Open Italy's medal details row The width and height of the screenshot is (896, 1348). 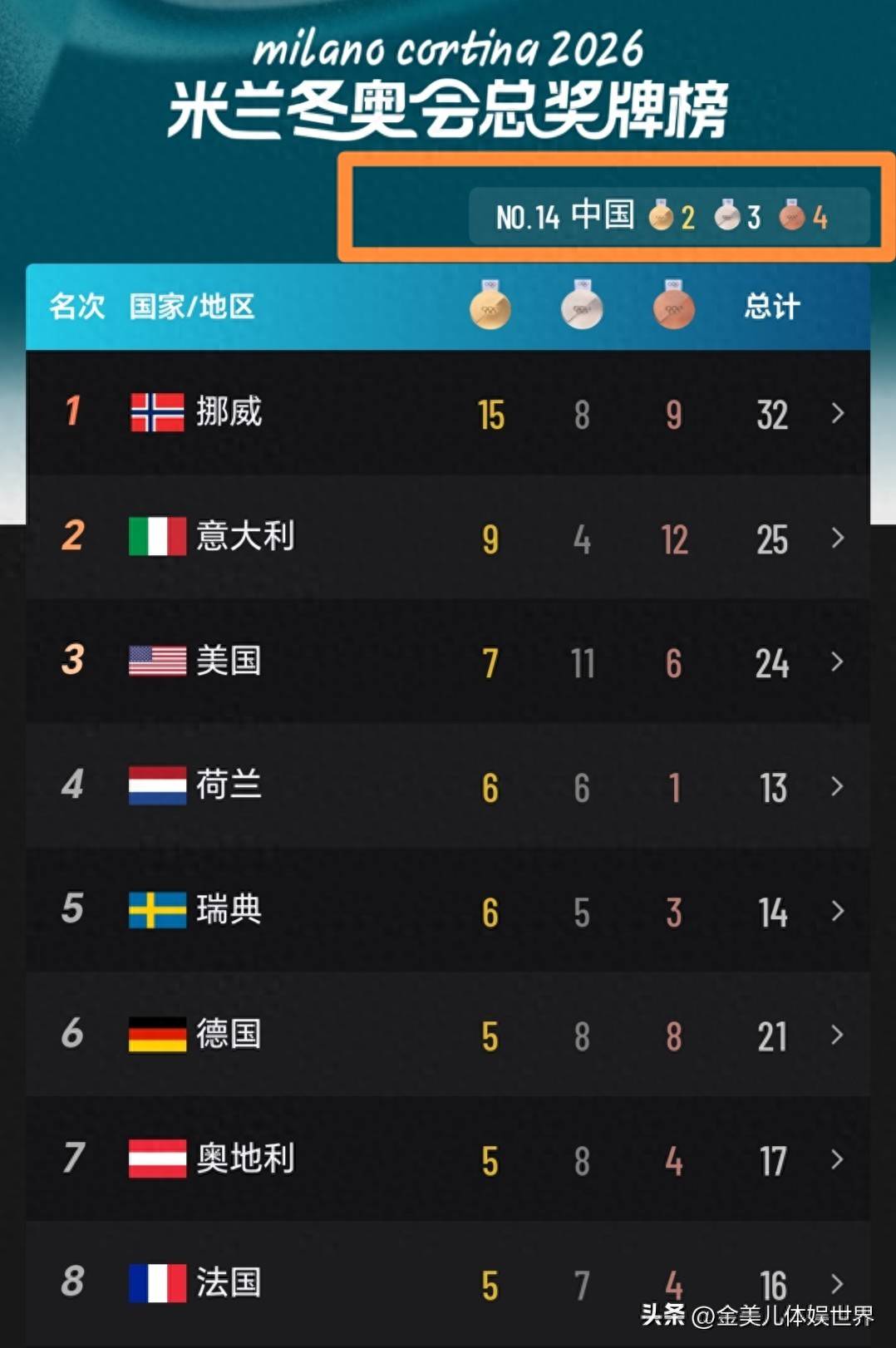point(837,538)
